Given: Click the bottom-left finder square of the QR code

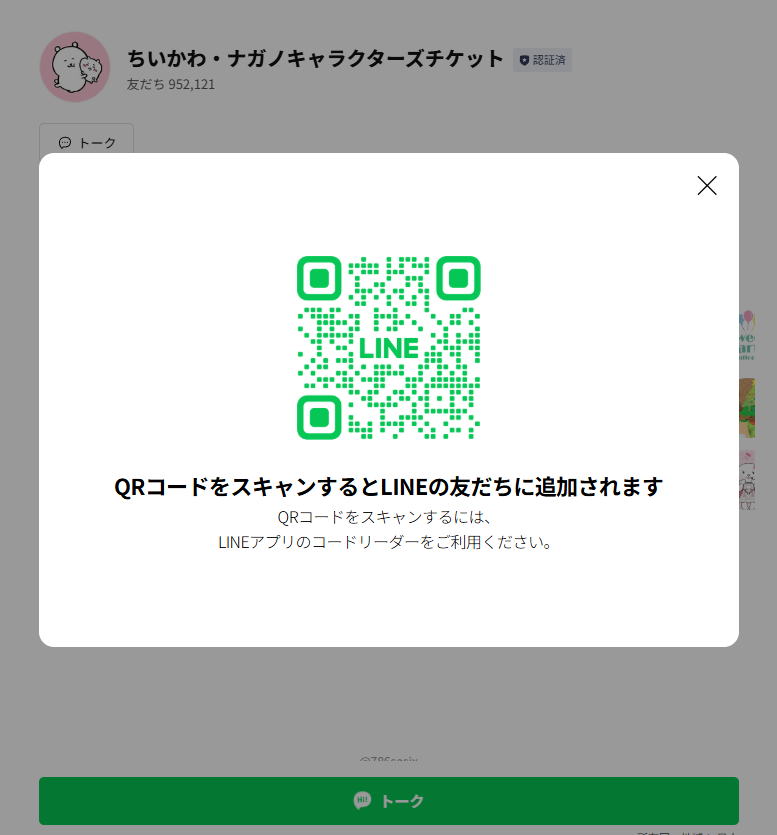Looking at the screenshot, I should click(x=320, y=417).
